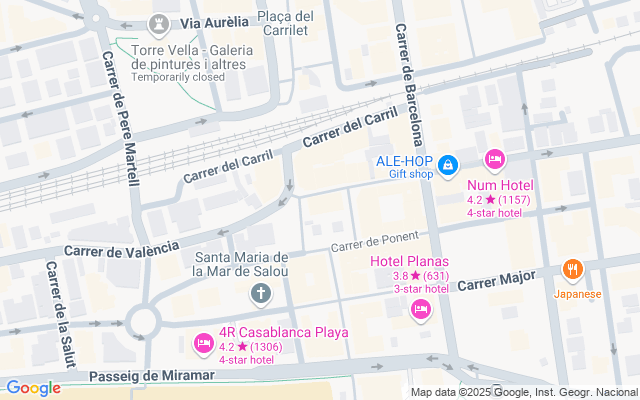This screenshot has height=400, width=640.
Task: Open the ALE-HOP gift shop marker
Action: pos(447,162)
